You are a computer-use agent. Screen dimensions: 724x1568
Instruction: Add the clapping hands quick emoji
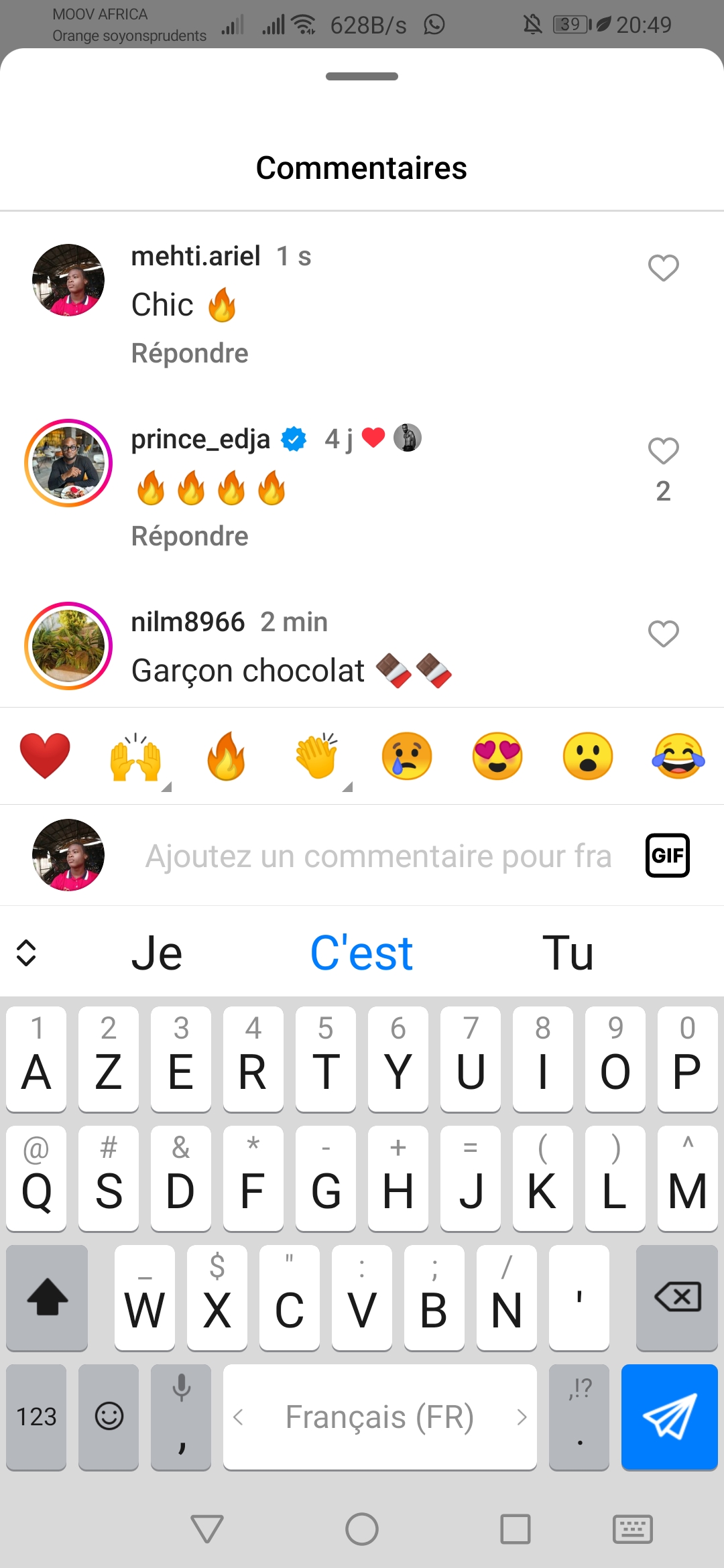click(316, 756)
